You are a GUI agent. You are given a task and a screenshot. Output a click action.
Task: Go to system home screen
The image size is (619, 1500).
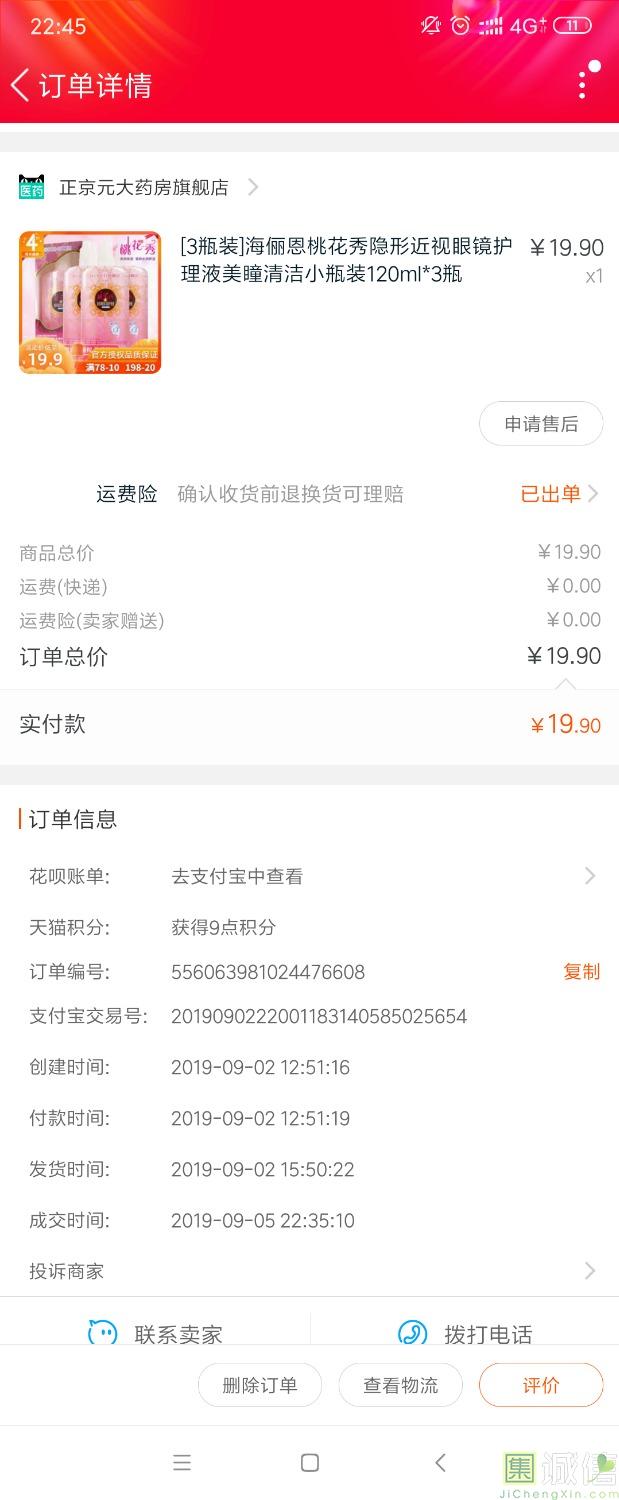click(310, 1463)
